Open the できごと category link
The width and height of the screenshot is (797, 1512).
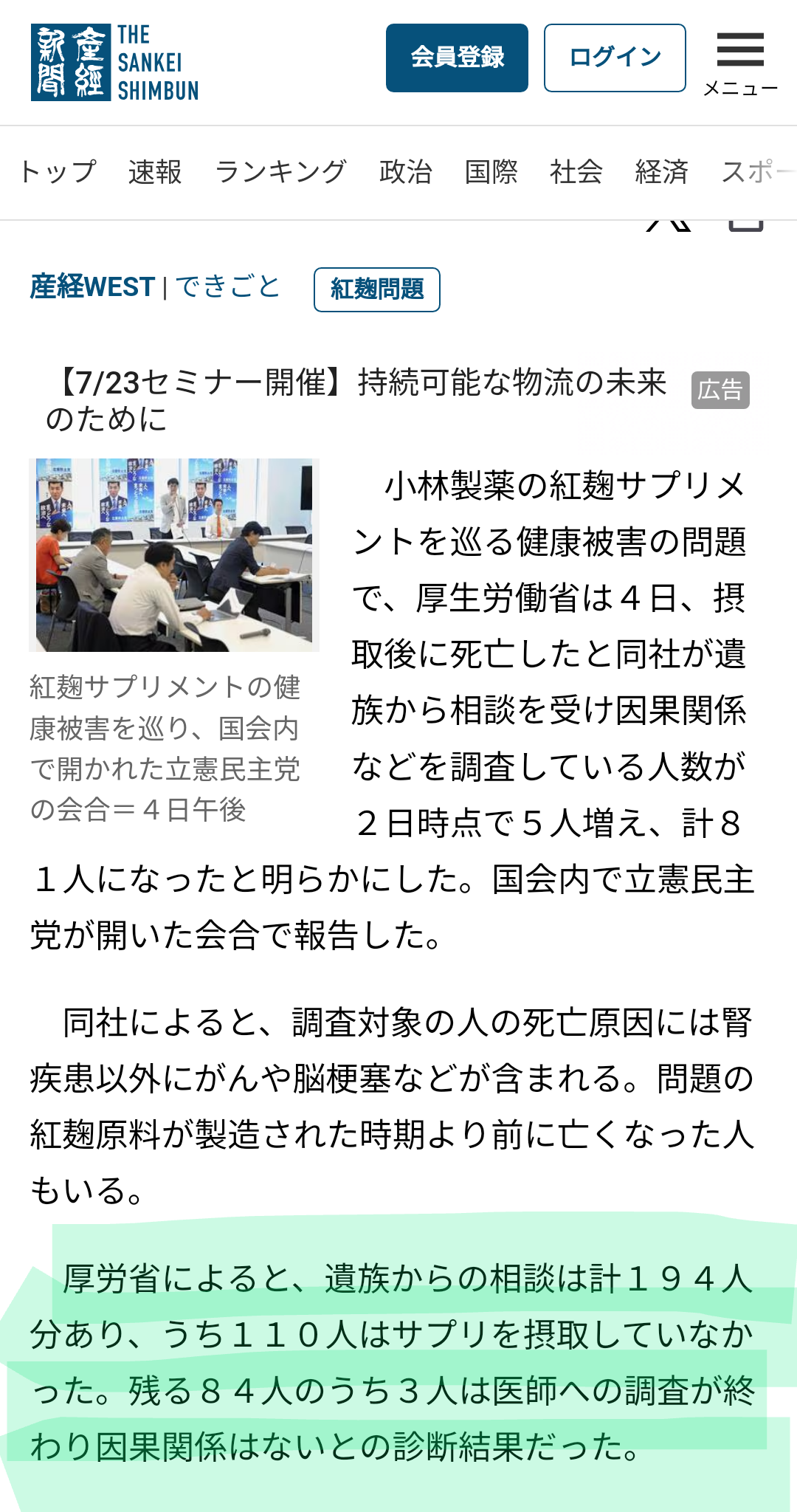tap(228, 287)
